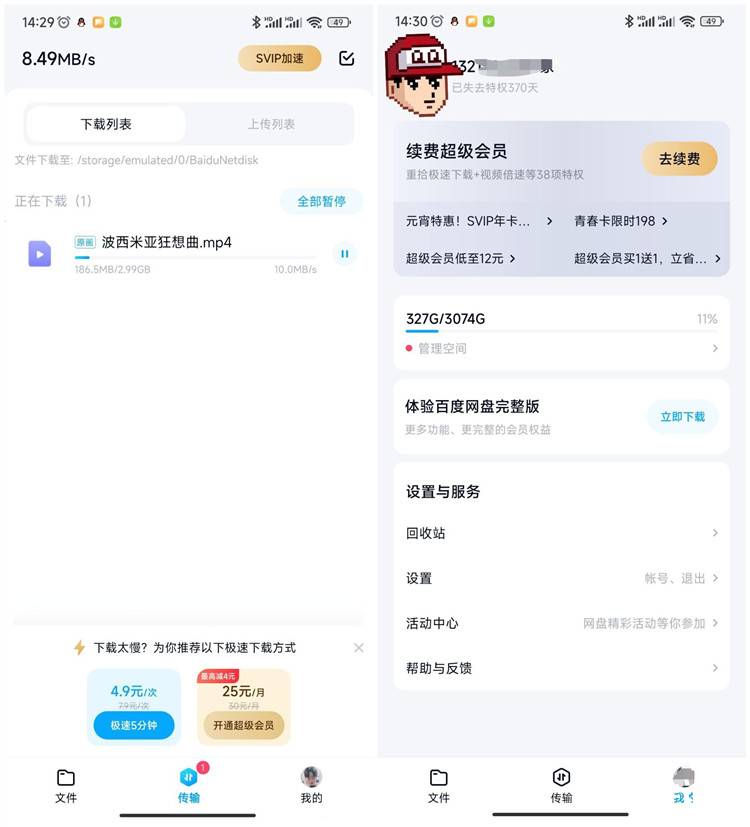This screenshot has width=750, height=827.
Task: Tap the 去续费 renew membership button
Action: (x=680, y=158)
